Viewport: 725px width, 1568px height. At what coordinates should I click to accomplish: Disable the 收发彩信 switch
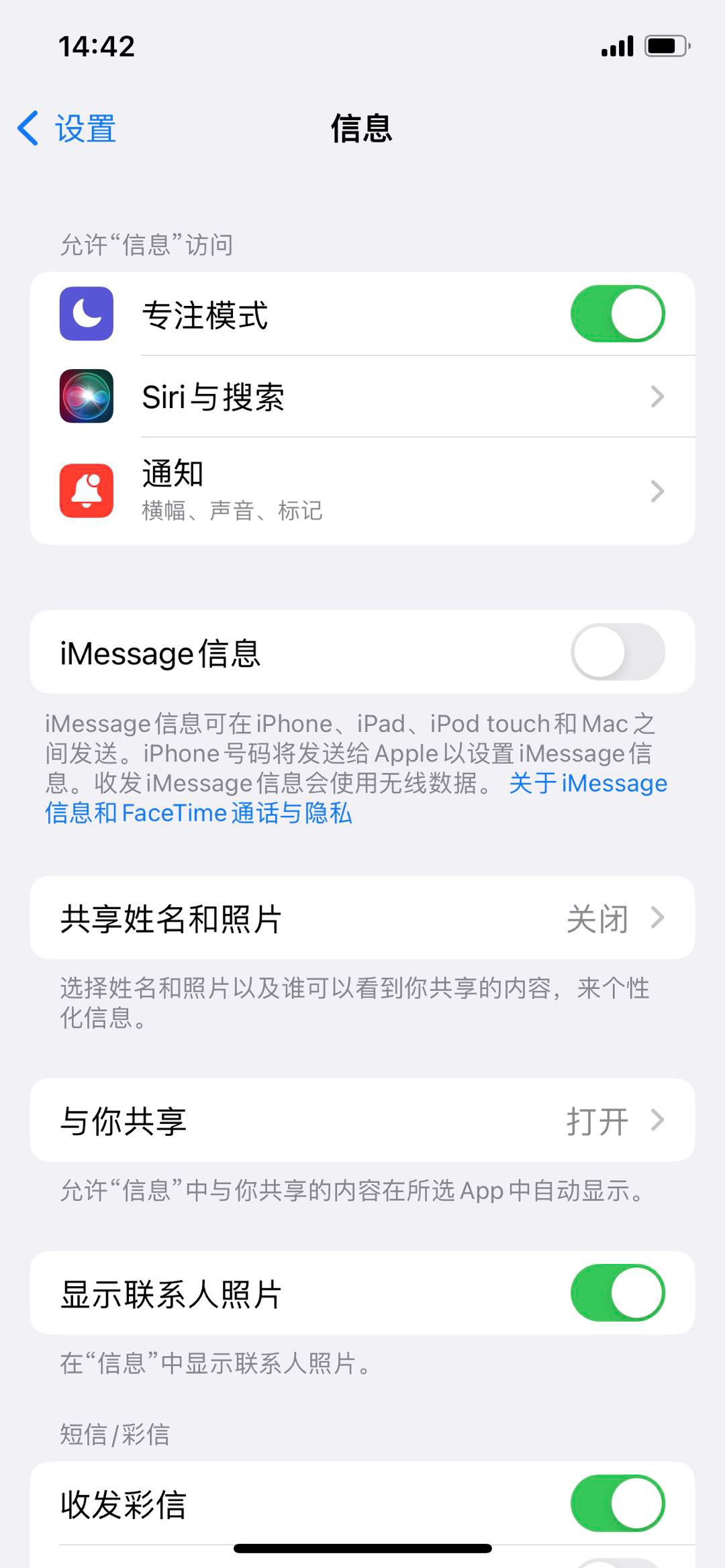click(617, 1503)
